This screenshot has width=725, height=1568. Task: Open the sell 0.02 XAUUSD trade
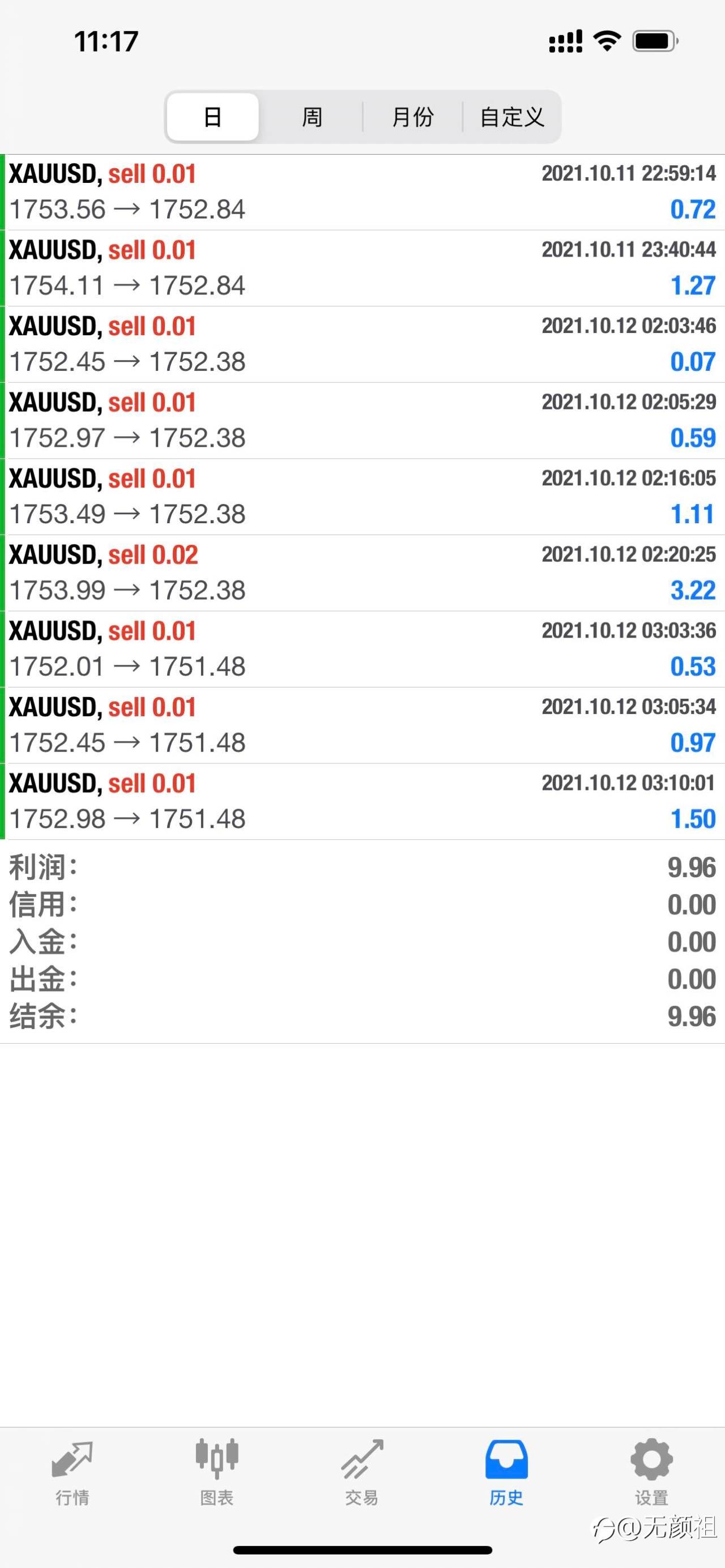362,574
